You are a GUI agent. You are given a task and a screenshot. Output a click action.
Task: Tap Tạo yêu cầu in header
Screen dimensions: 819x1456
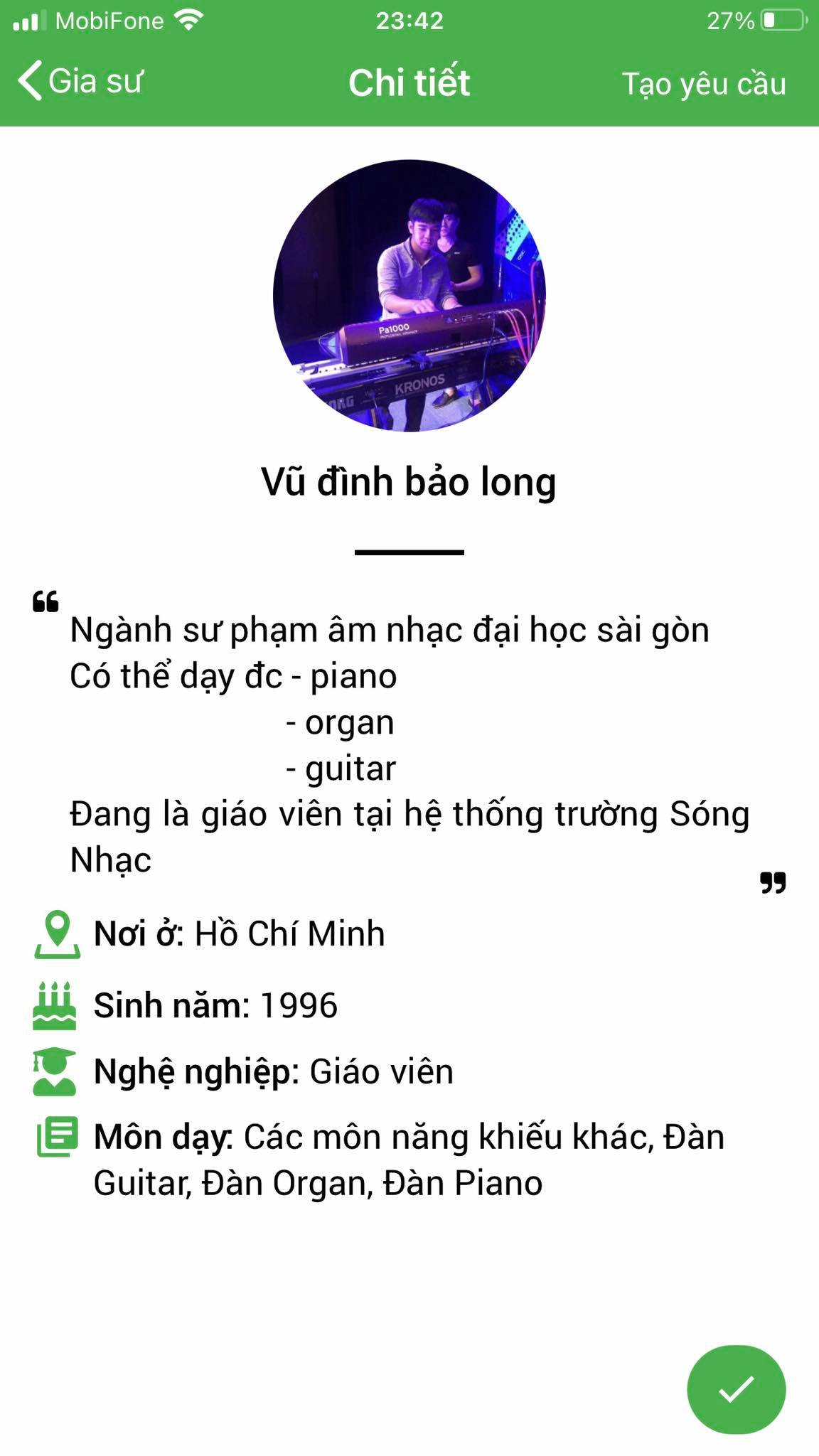[x=704, y=84]
